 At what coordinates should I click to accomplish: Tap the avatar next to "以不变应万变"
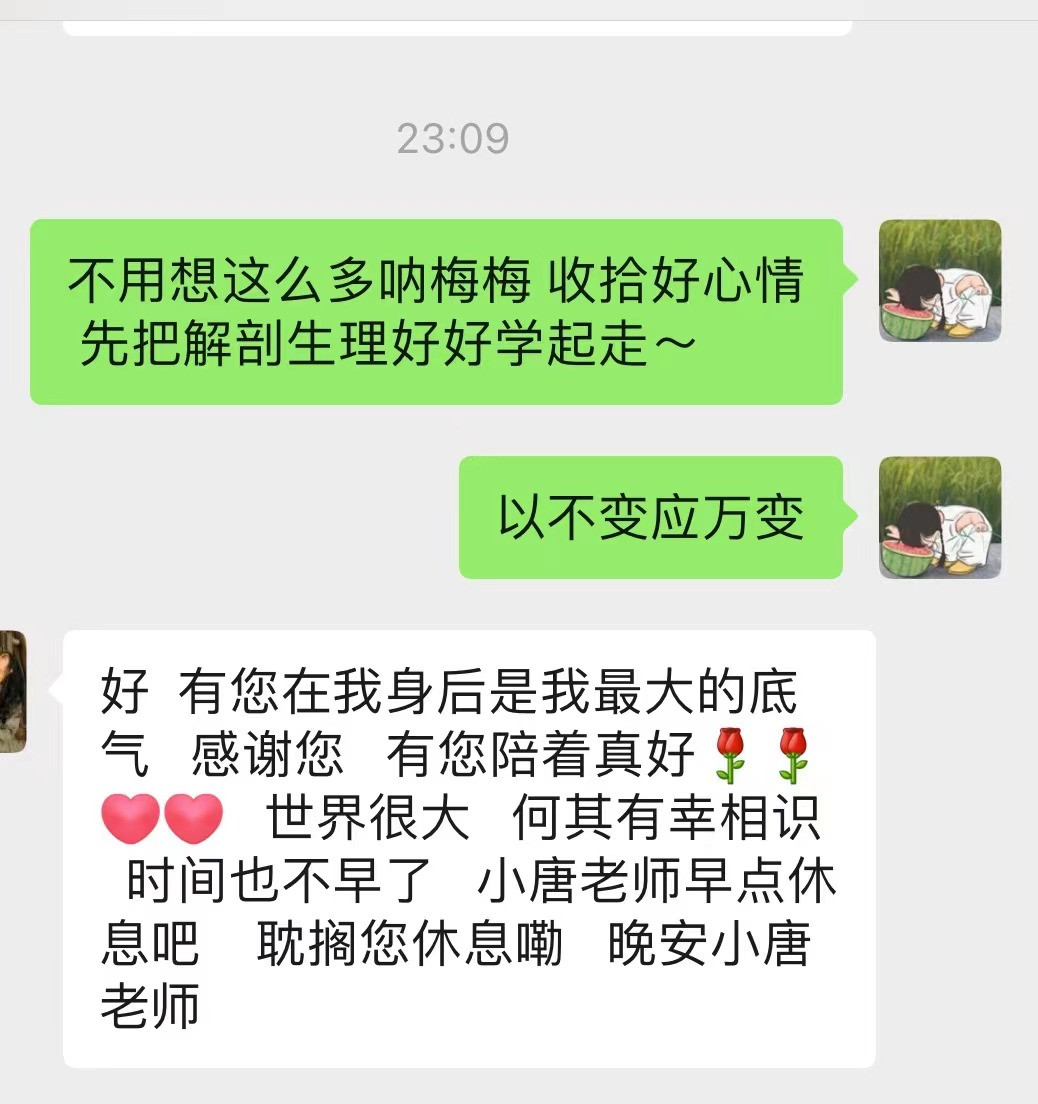point(939,517)
